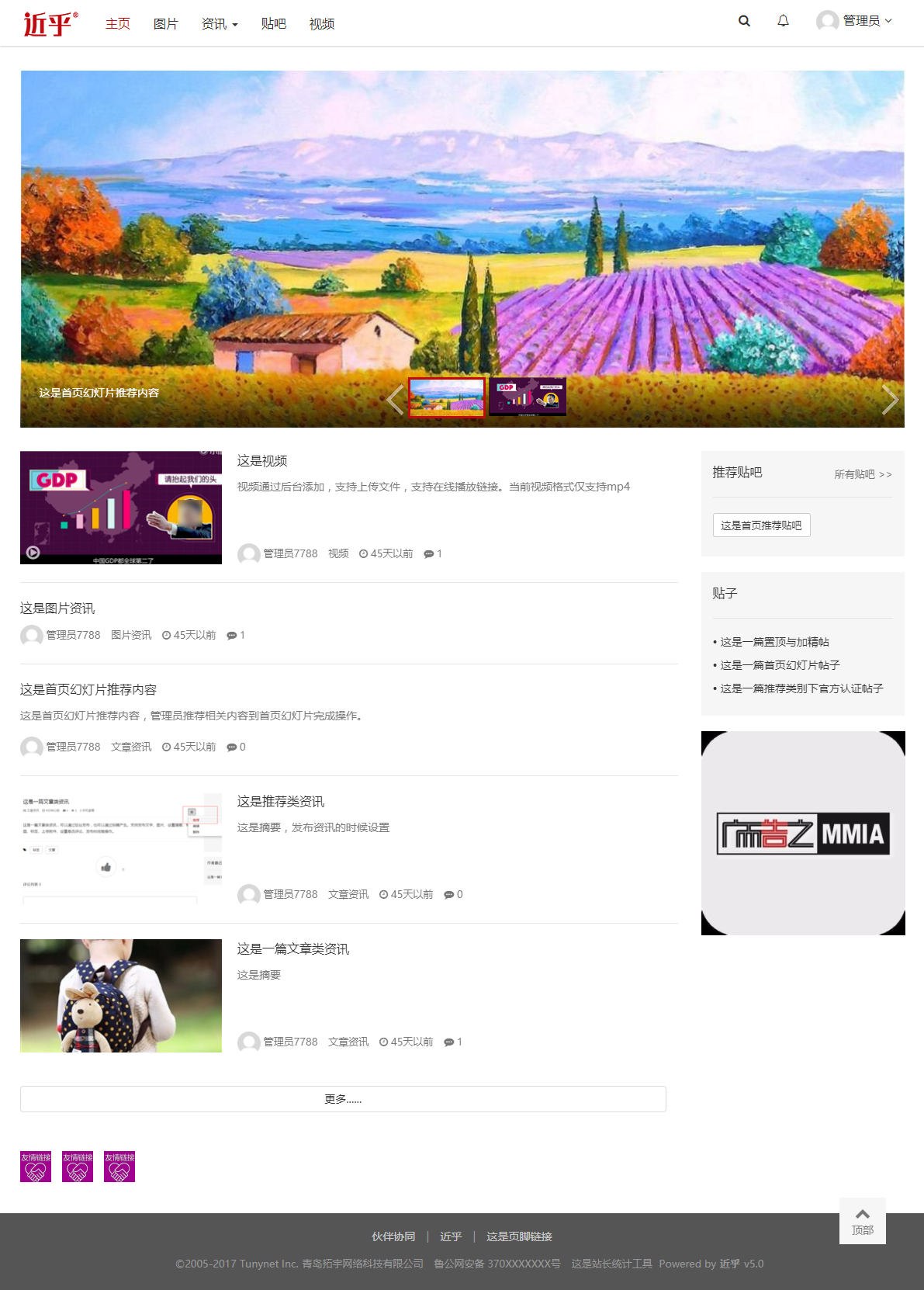Open 这是一篇文章类资讯 thumbnail
Screen dimensions: 924x1290
(x=121, y=996)
